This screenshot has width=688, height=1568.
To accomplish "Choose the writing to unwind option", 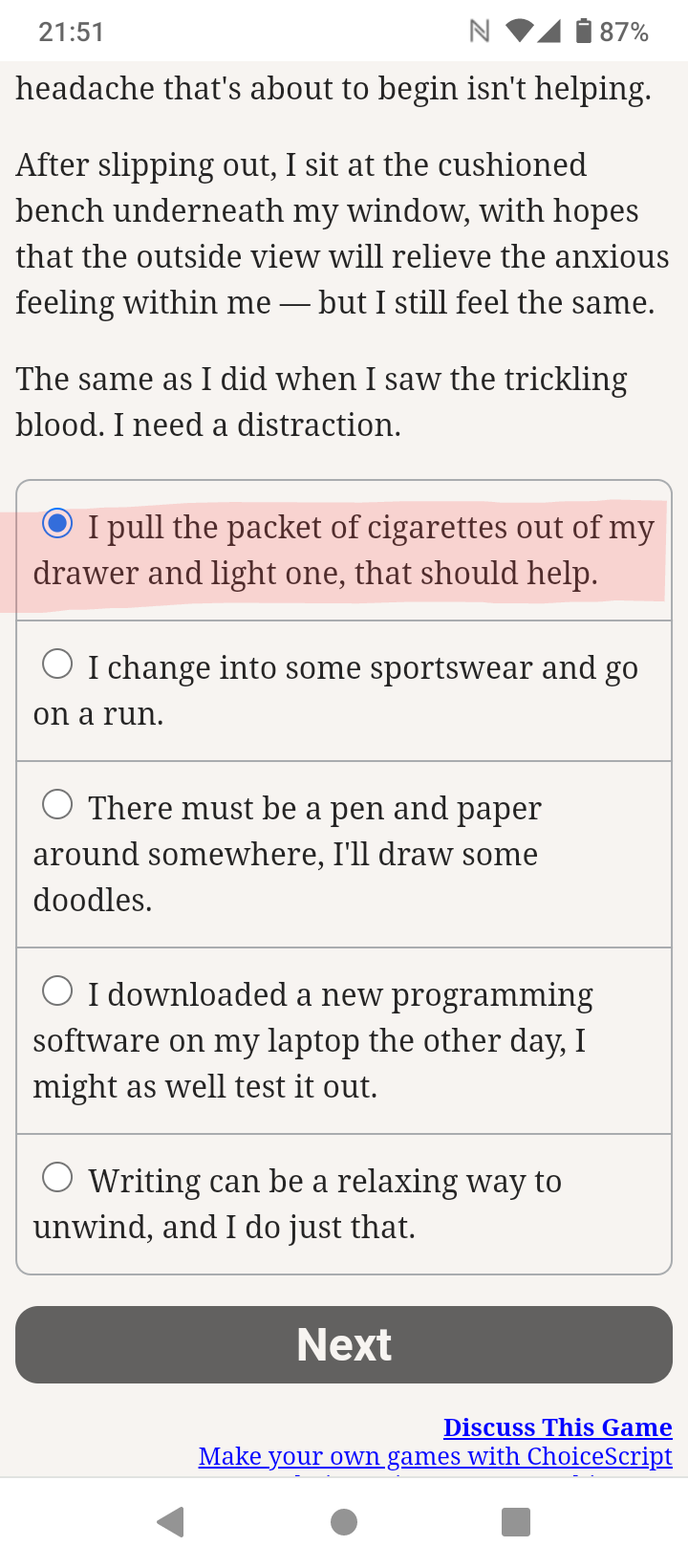I will 344,1204.
